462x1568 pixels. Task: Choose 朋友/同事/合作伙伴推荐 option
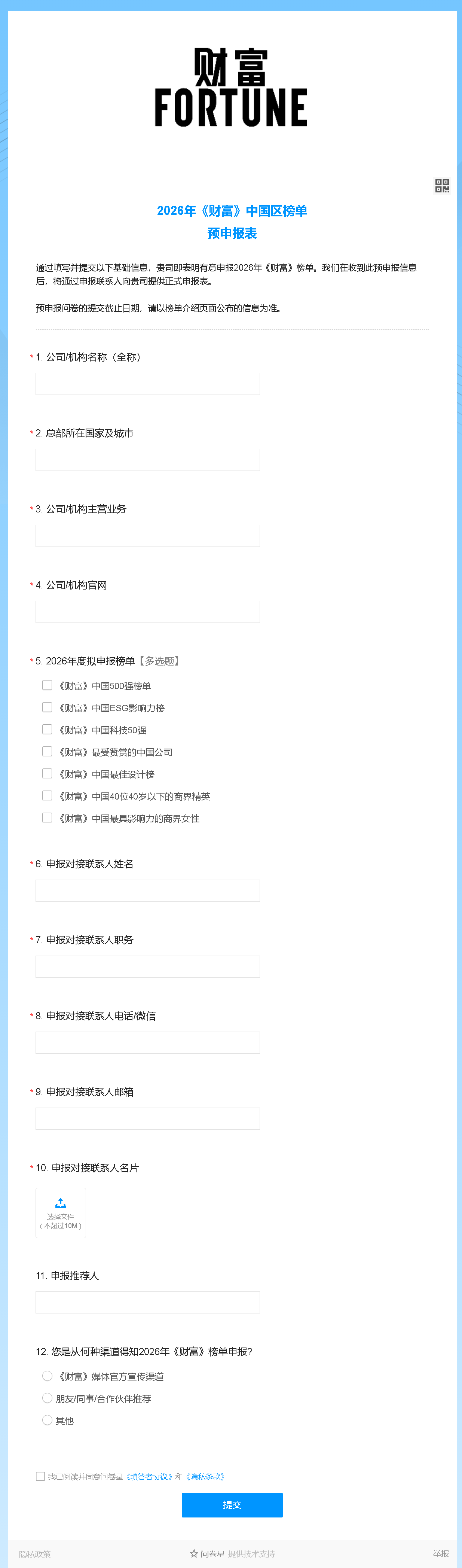click(48, 1398)
